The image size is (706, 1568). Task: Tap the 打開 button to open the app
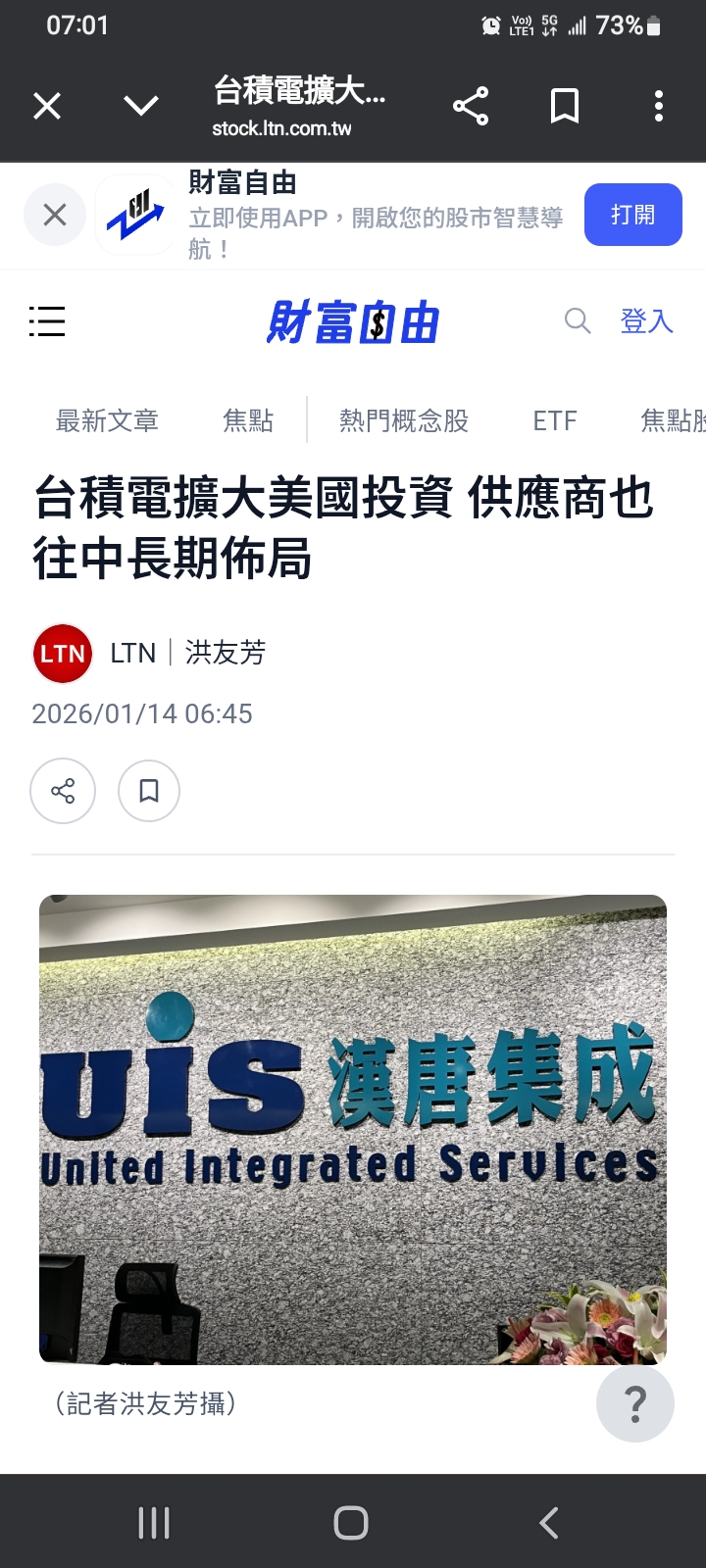pyautogui.click(x=632, y=215)
